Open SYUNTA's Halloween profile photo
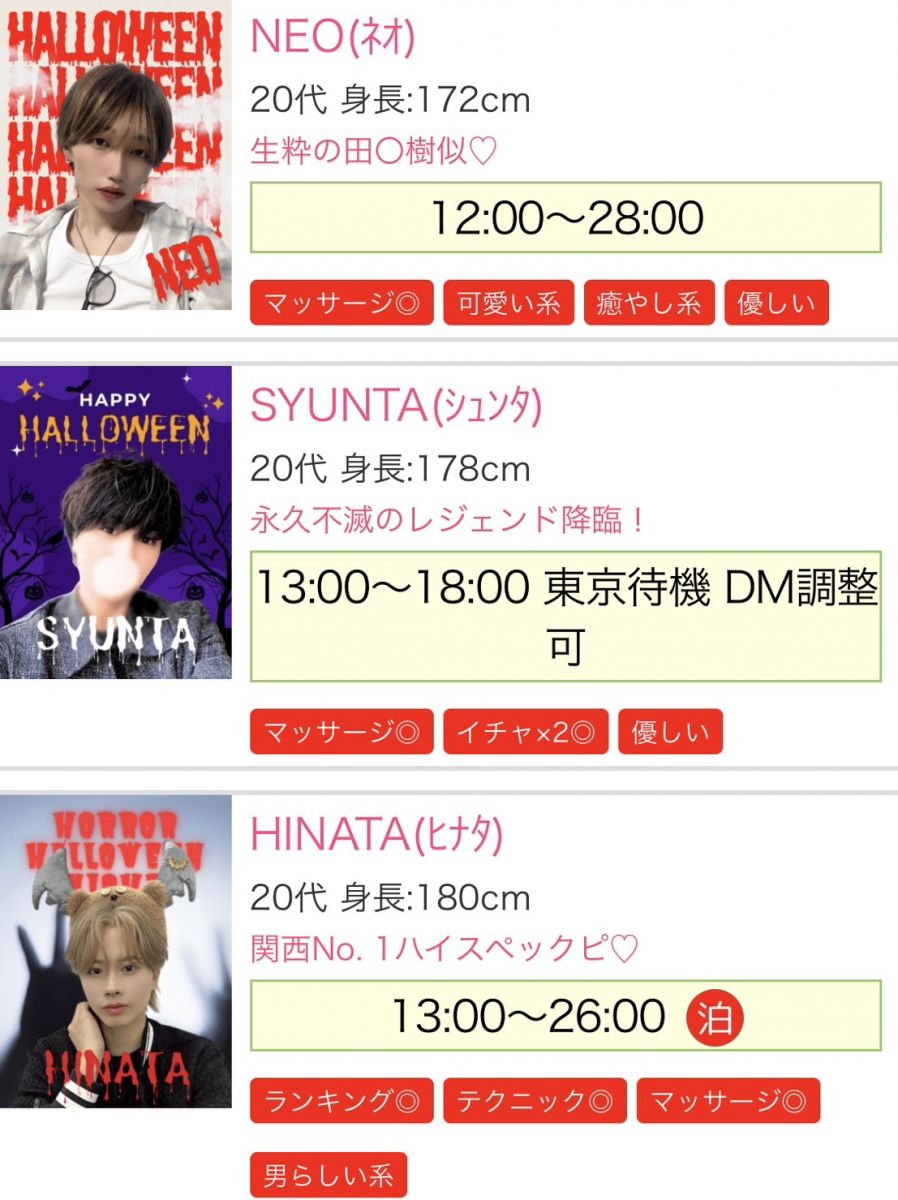898x1200 pixels. click(115, 522)
